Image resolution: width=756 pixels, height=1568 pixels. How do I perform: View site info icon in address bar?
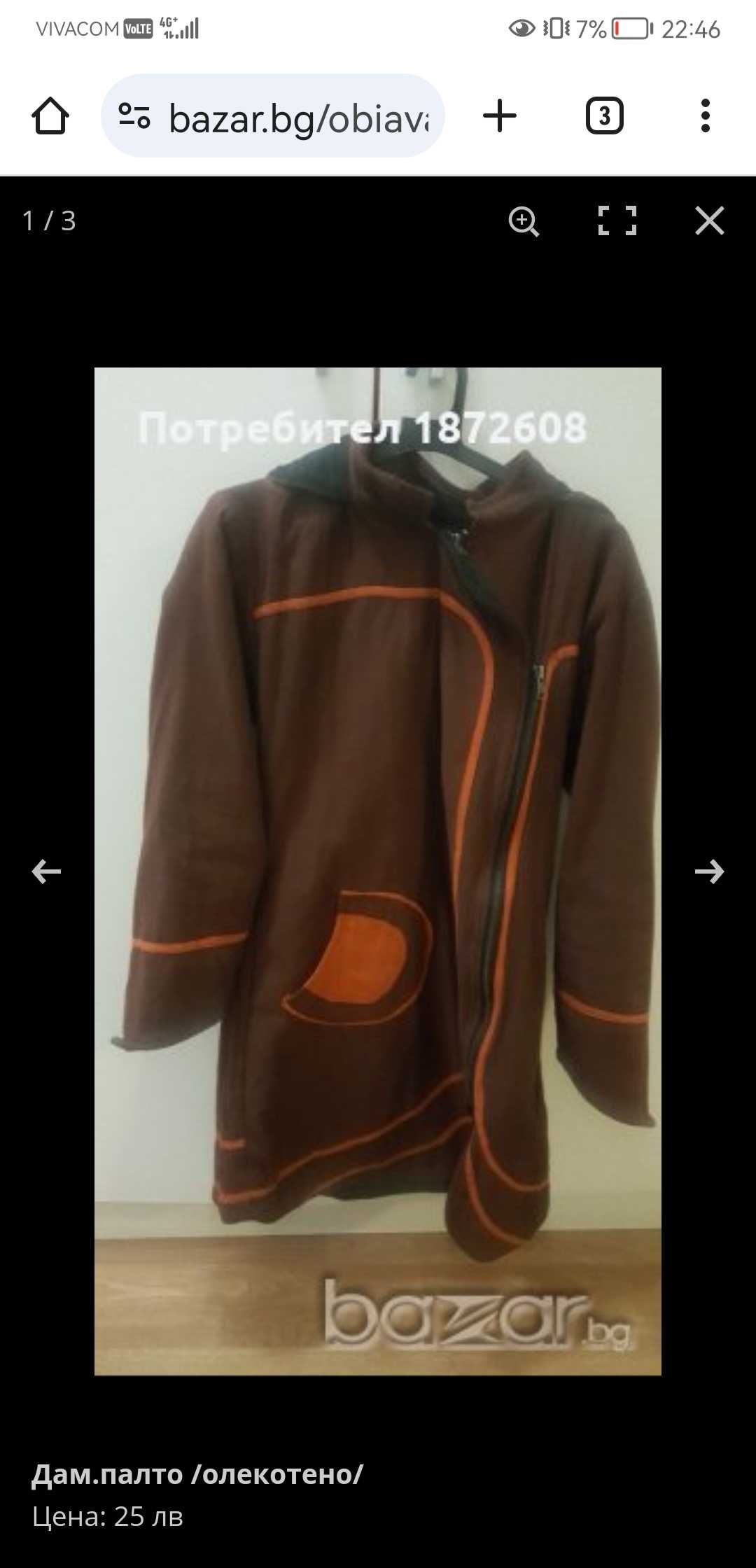coord(134,116)
